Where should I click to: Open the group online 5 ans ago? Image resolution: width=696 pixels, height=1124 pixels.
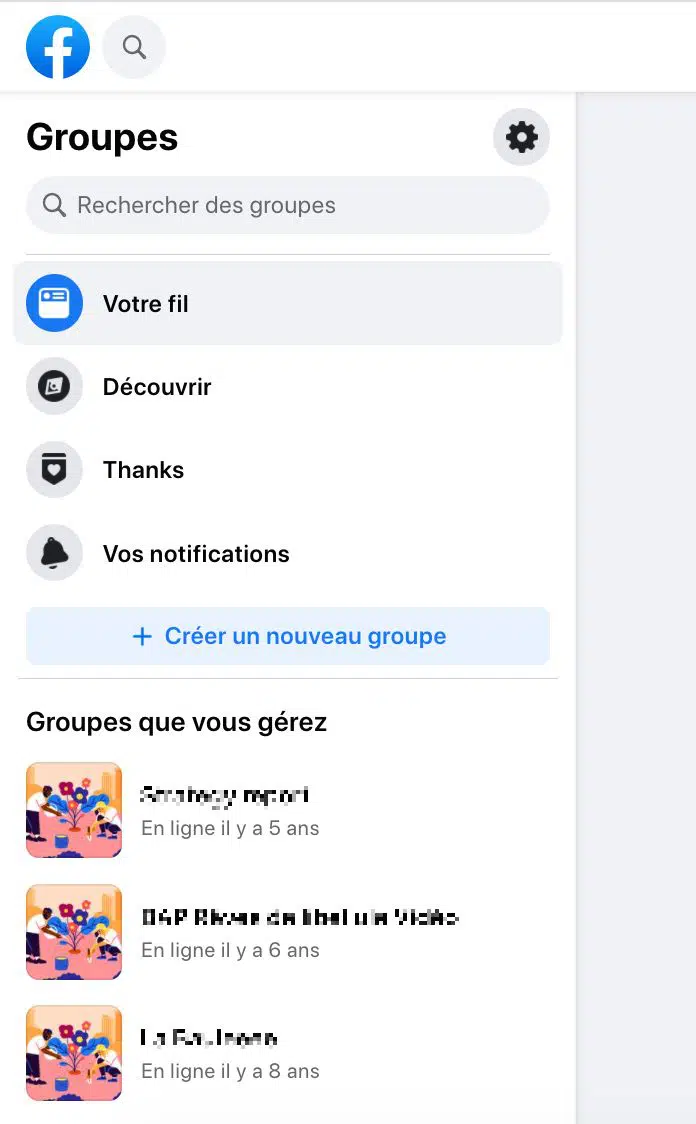224,810
